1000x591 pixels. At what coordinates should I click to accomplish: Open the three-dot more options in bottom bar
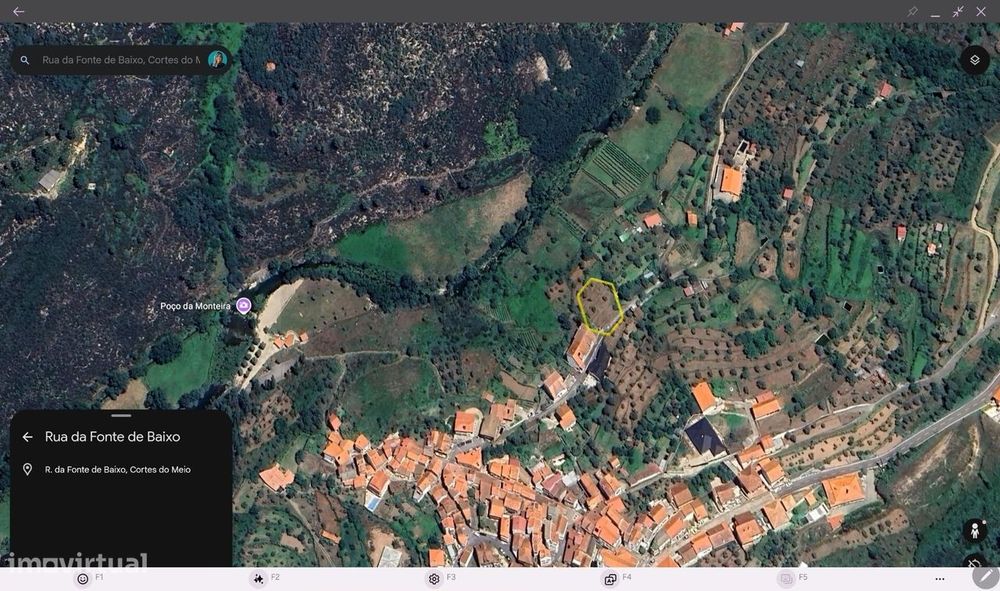pyautogui.click(x=940, y=579)
